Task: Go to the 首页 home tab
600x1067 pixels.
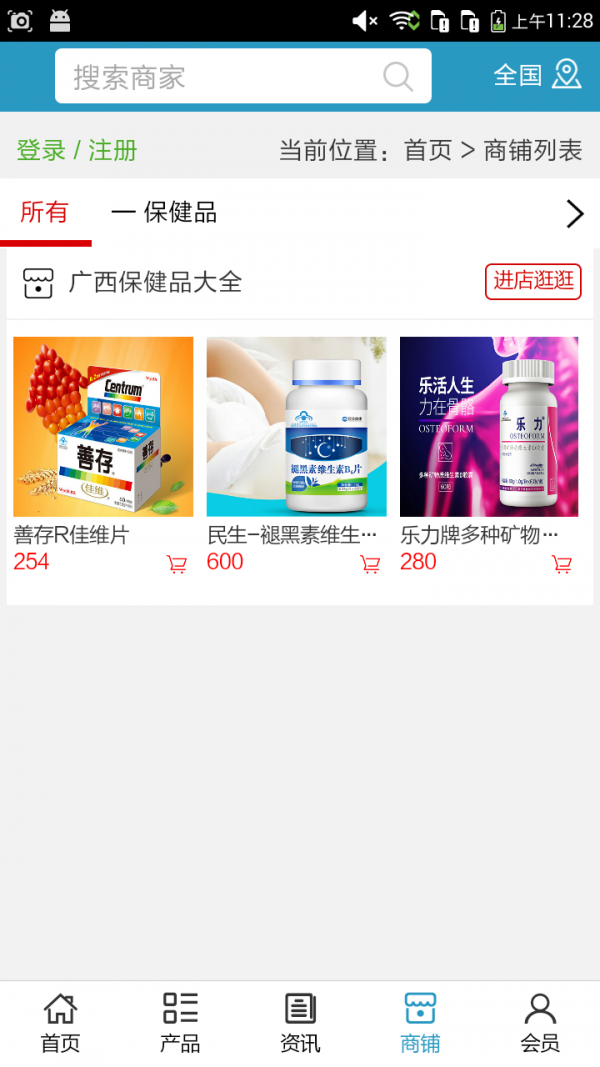Action: tap(60, 1024)
